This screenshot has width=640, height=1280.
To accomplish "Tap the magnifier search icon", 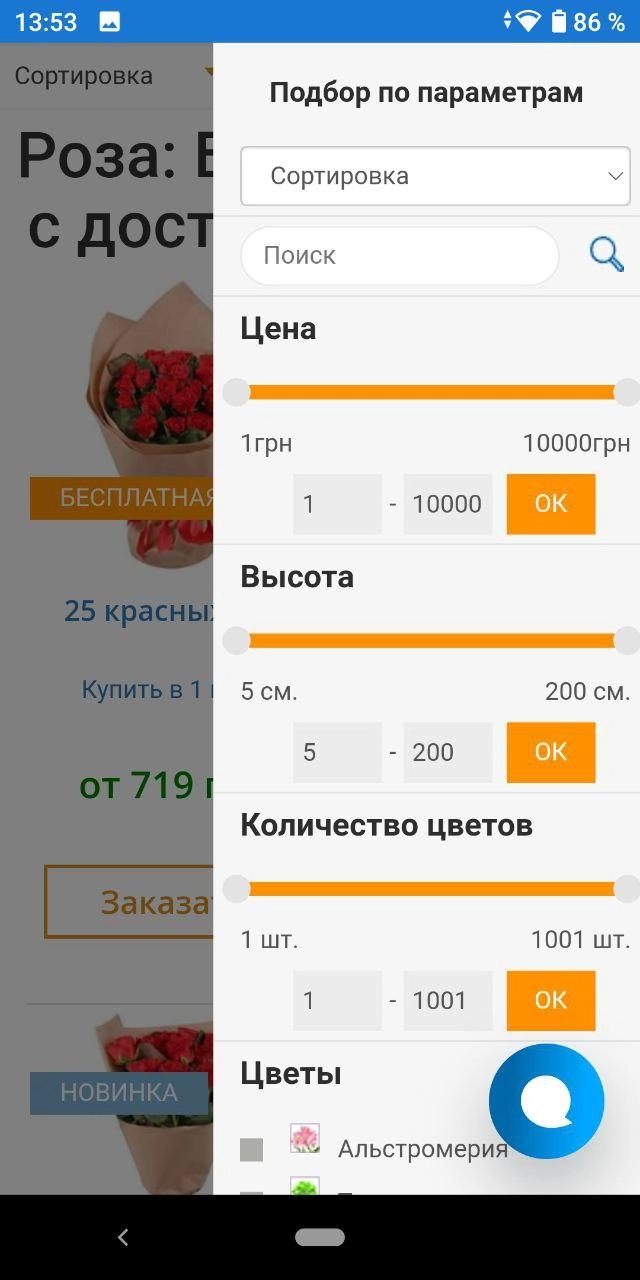I will [606, 255].
